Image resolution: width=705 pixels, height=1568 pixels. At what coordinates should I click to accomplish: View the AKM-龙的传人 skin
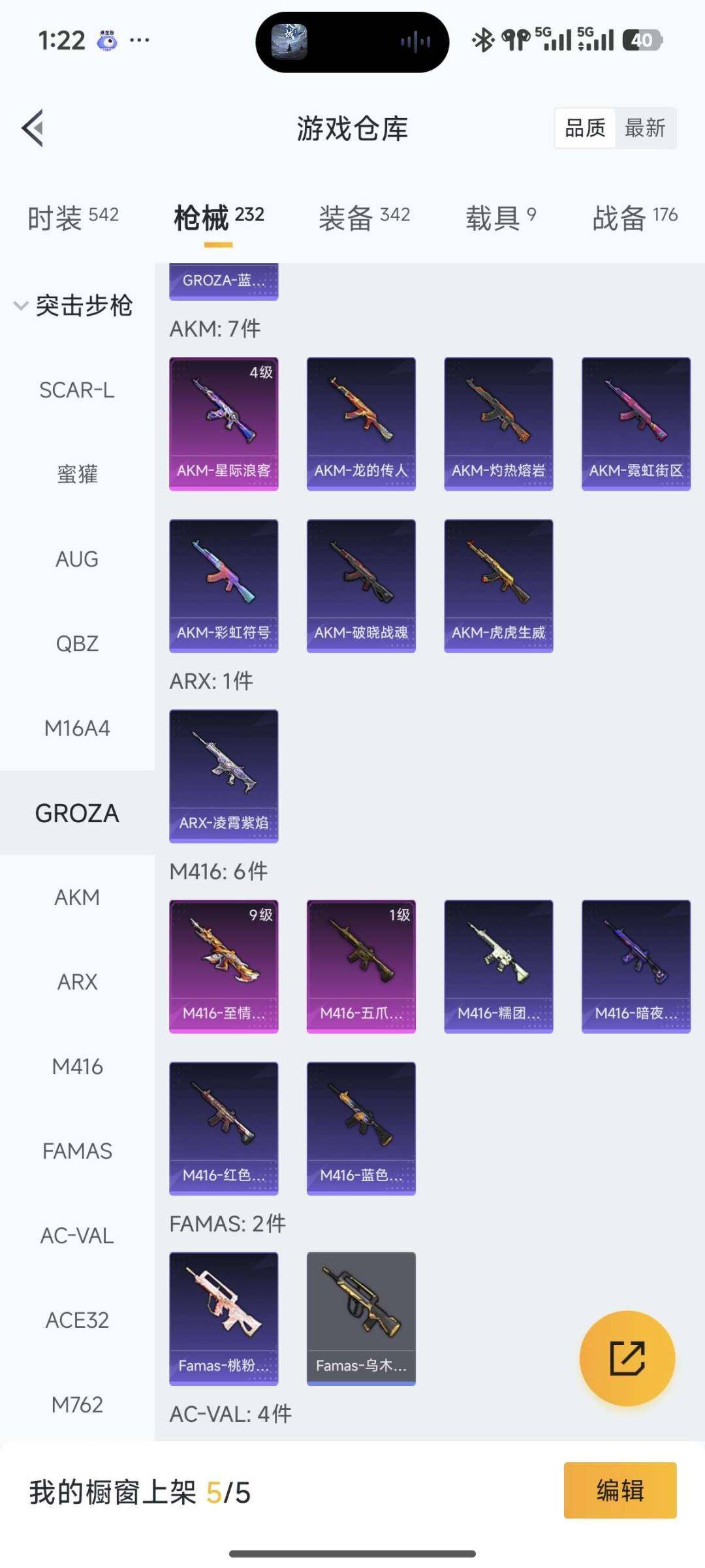(361, 423)
